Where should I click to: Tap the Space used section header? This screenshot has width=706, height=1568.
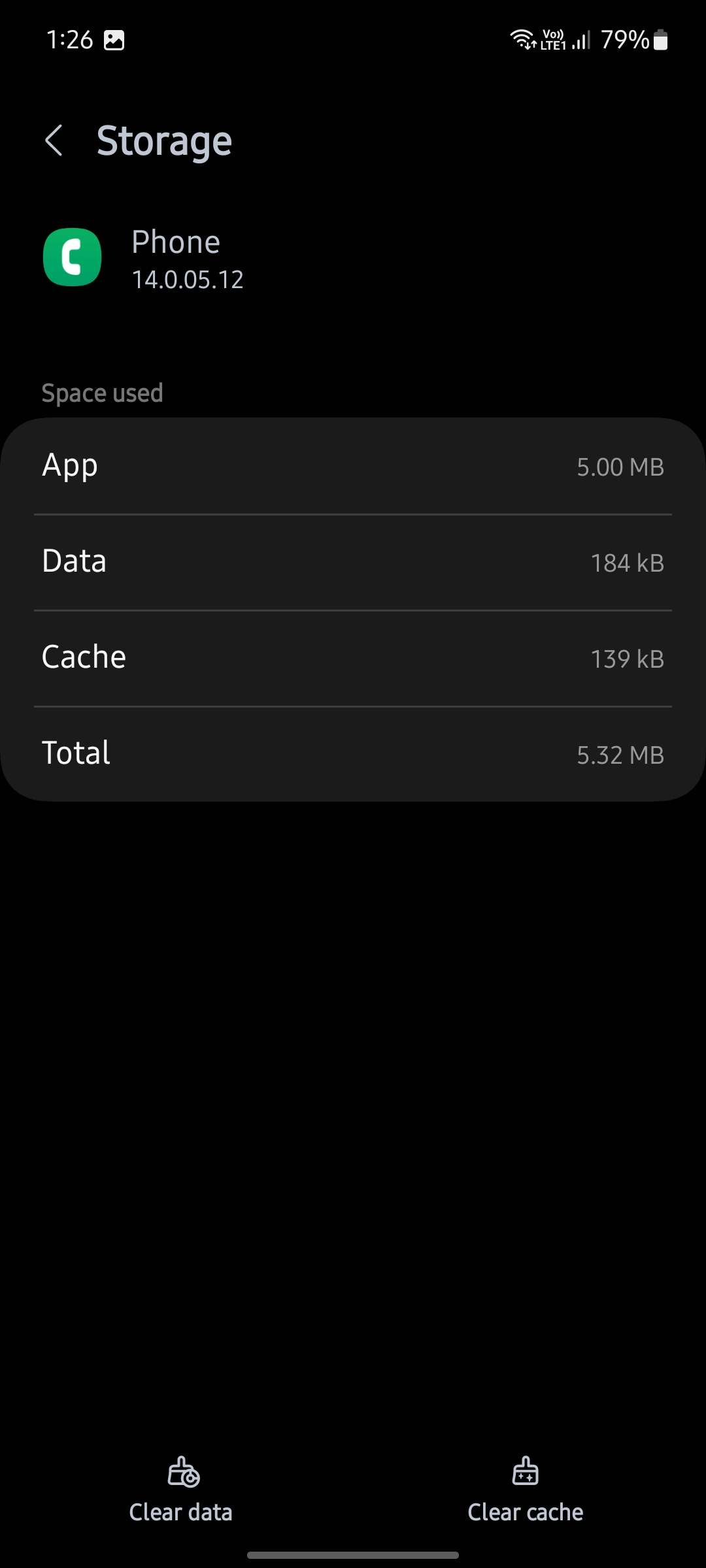coord(102,392)
